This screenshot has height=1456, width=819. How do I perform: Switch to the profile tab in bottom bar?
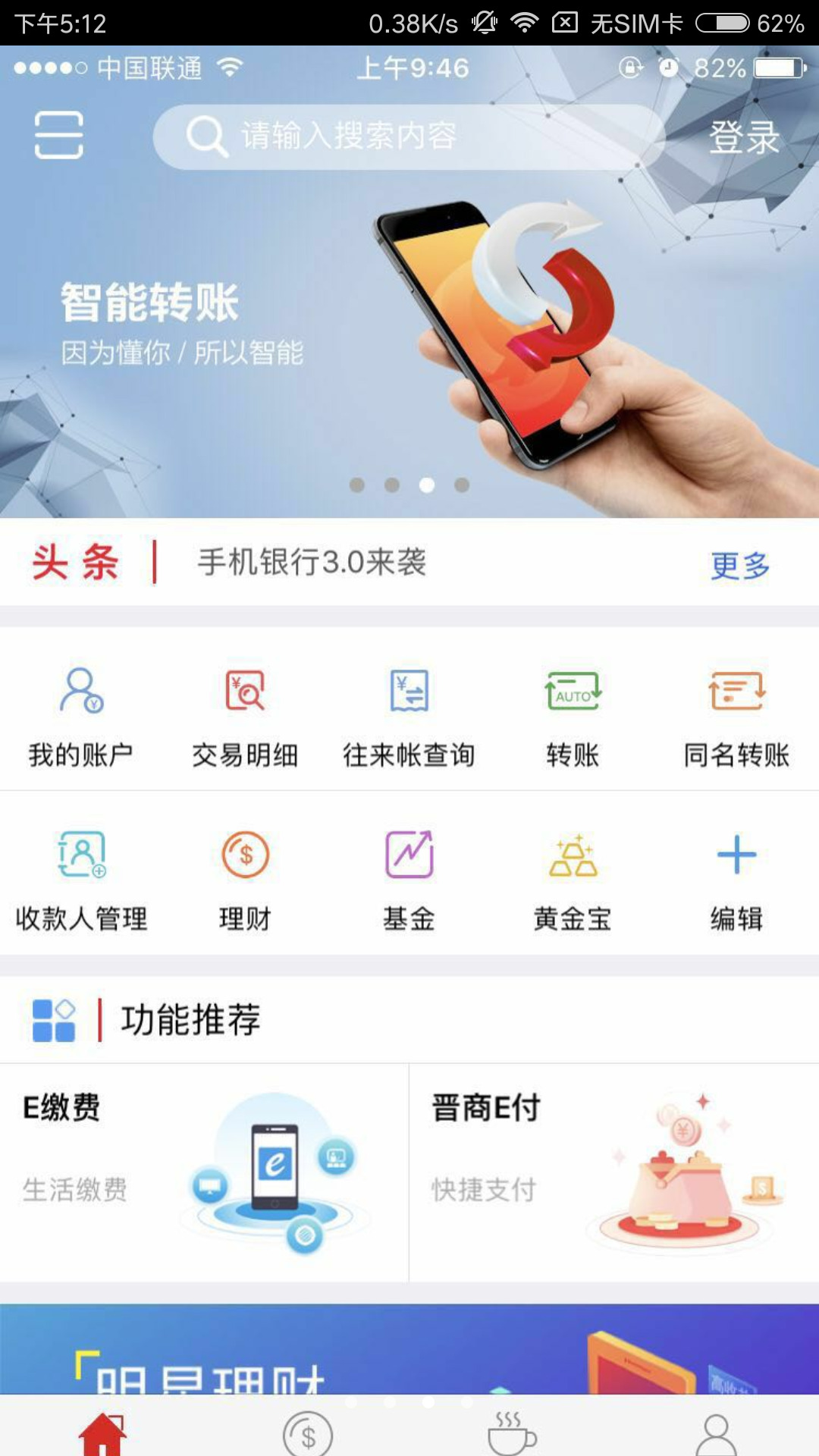[716, 1433]
